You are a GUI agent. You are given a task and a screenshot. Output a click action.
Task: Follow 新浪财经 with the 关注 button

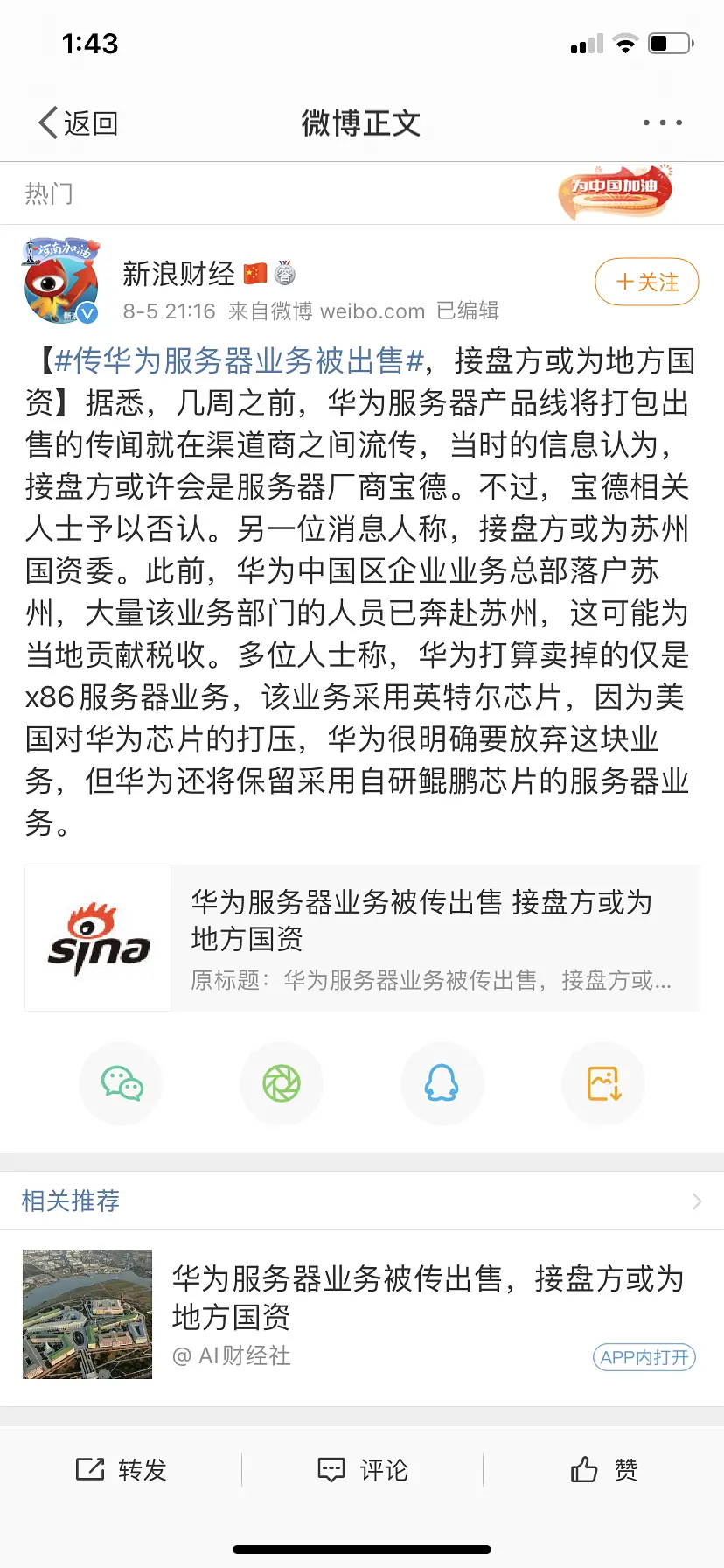click(x=646, y=283)
